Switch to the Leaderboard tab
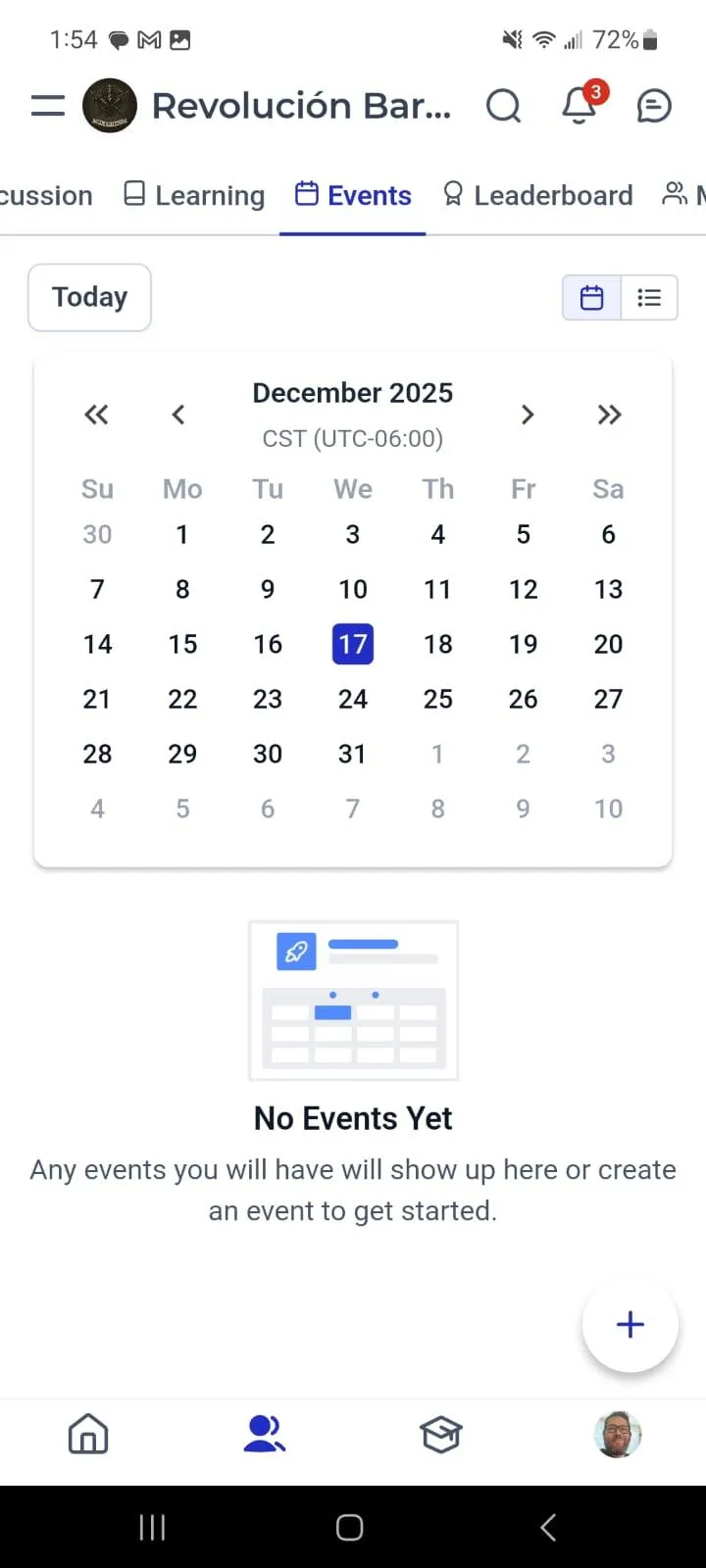This screenshot has height=1568, width=706. 537,195
